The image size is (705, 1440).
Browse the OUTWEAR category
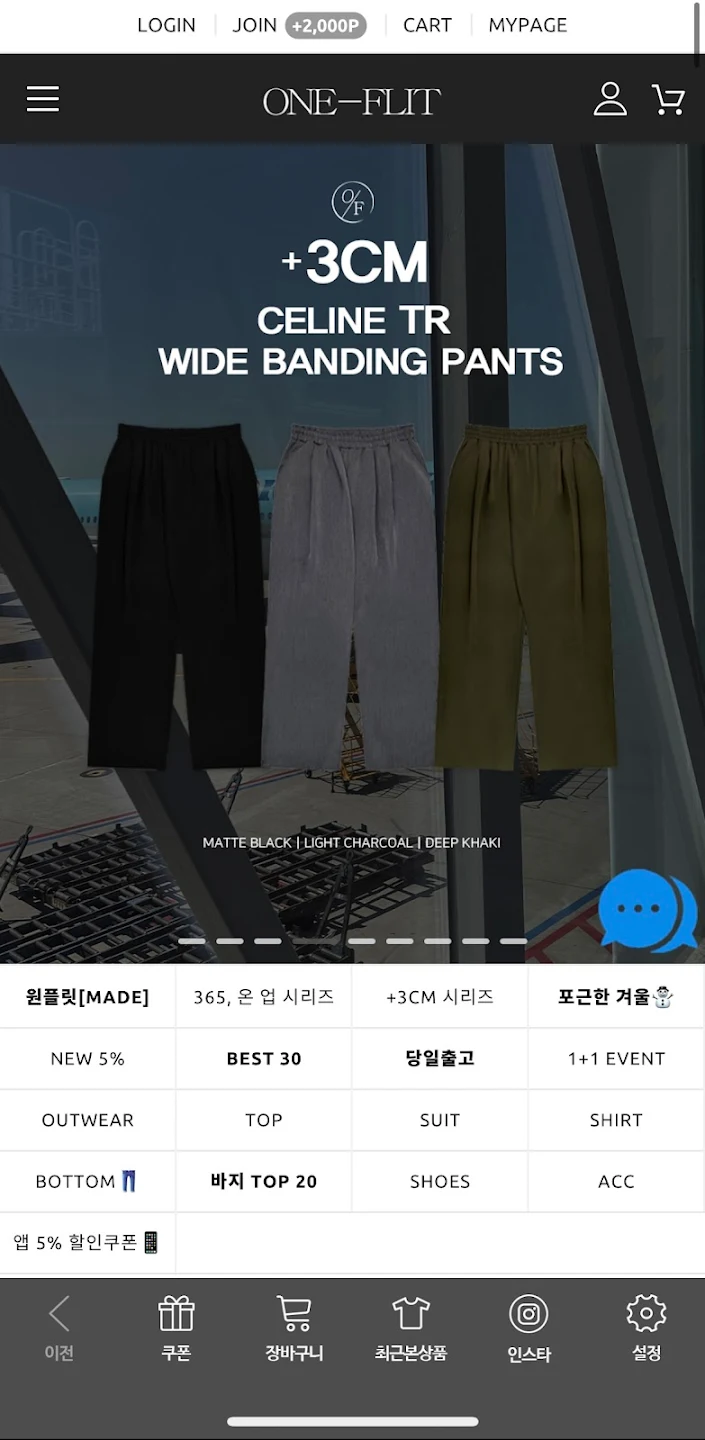(x=88, y=1120)
